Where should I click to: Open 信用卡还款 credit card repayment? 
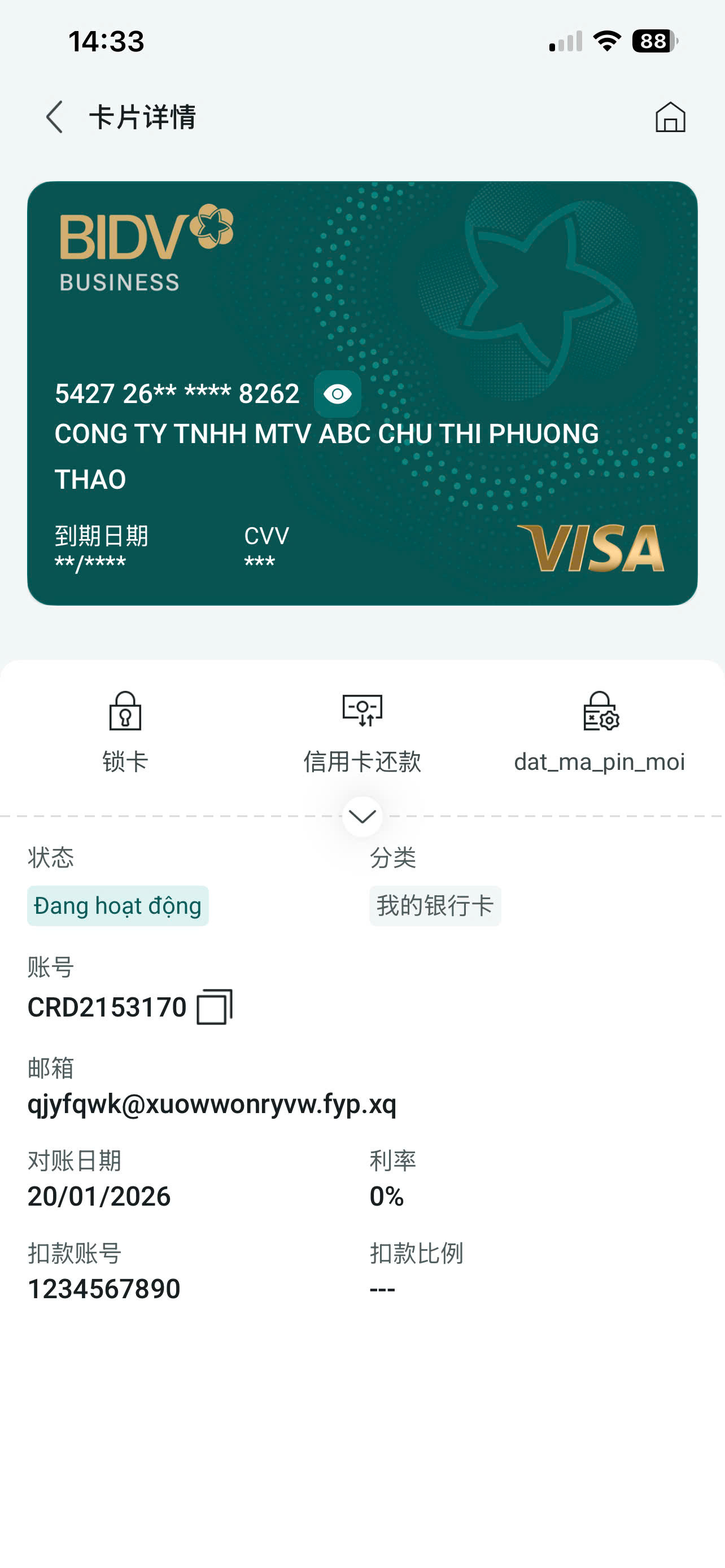(x=362, y=732)
